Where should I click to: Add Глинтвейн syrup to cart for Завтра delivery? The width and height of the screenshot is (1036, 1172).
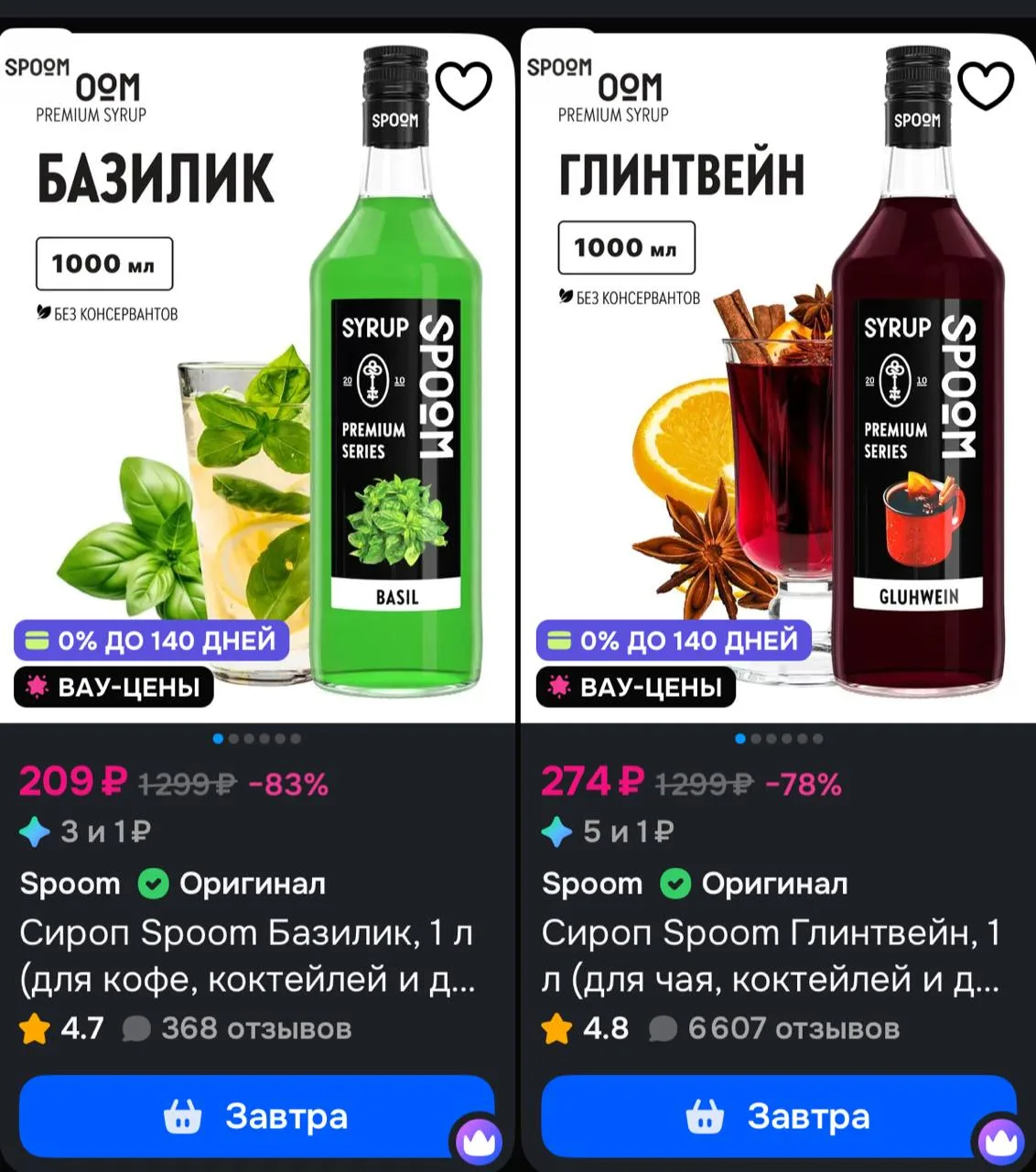777,1116
